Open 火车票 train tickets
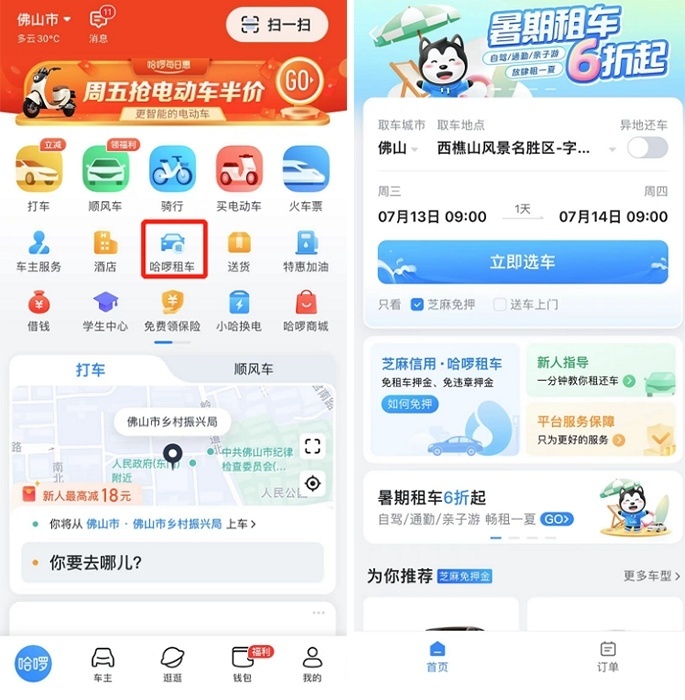The width and height of the screenshot is (685, 700). [x=306, y=178]
